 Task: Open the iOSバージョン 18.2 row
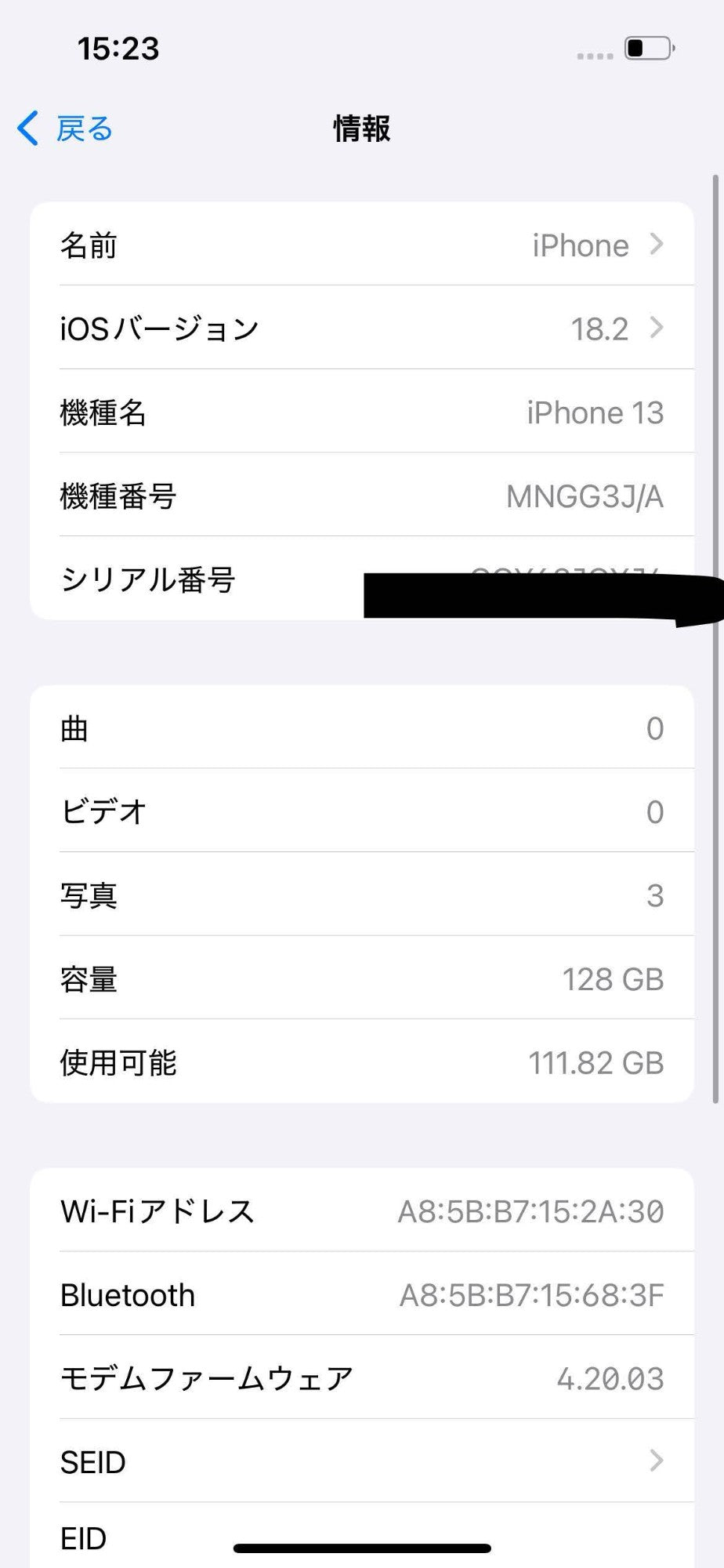coord(362,328)
